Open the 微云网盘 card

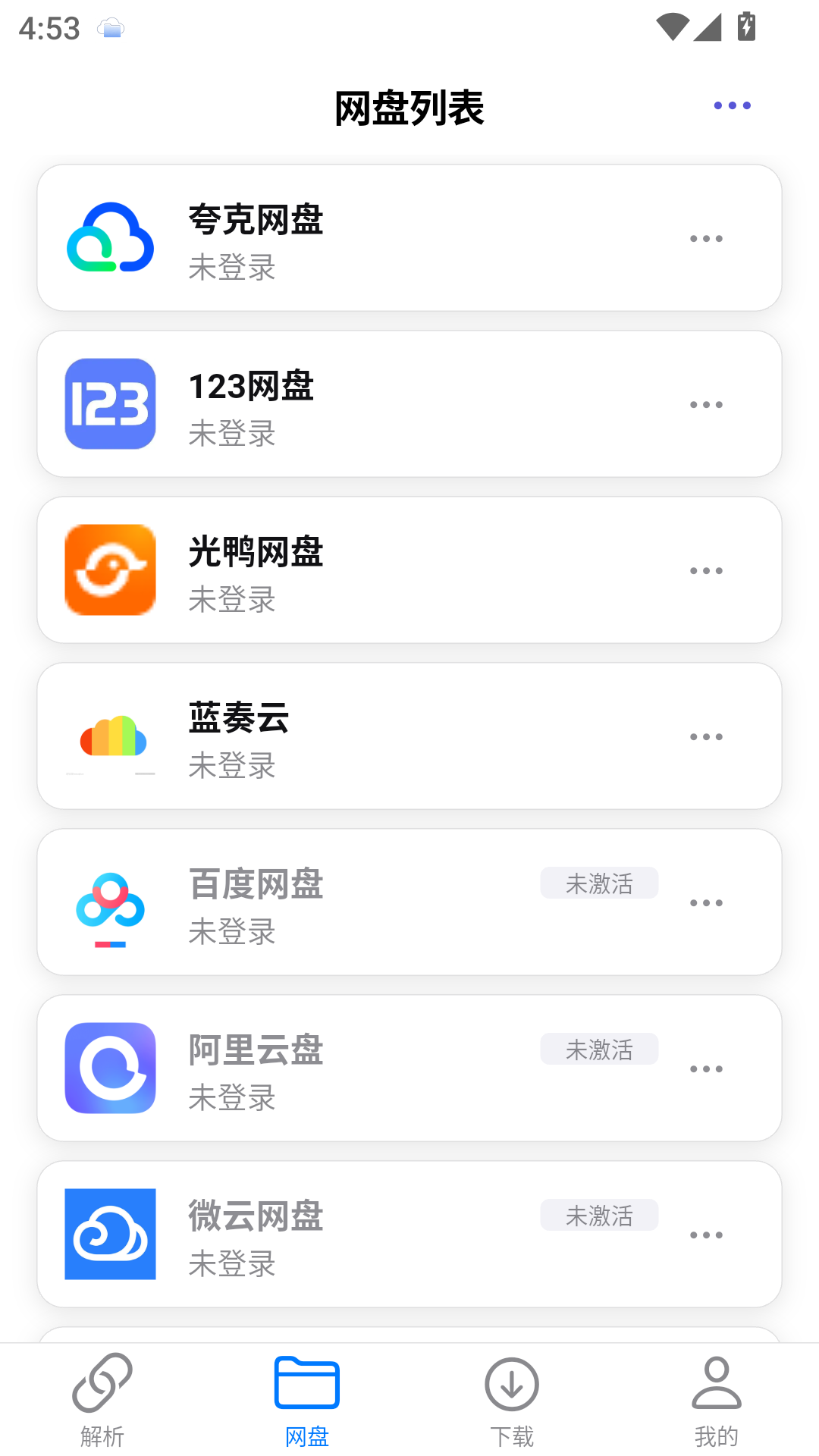[x=409, y=1234]
